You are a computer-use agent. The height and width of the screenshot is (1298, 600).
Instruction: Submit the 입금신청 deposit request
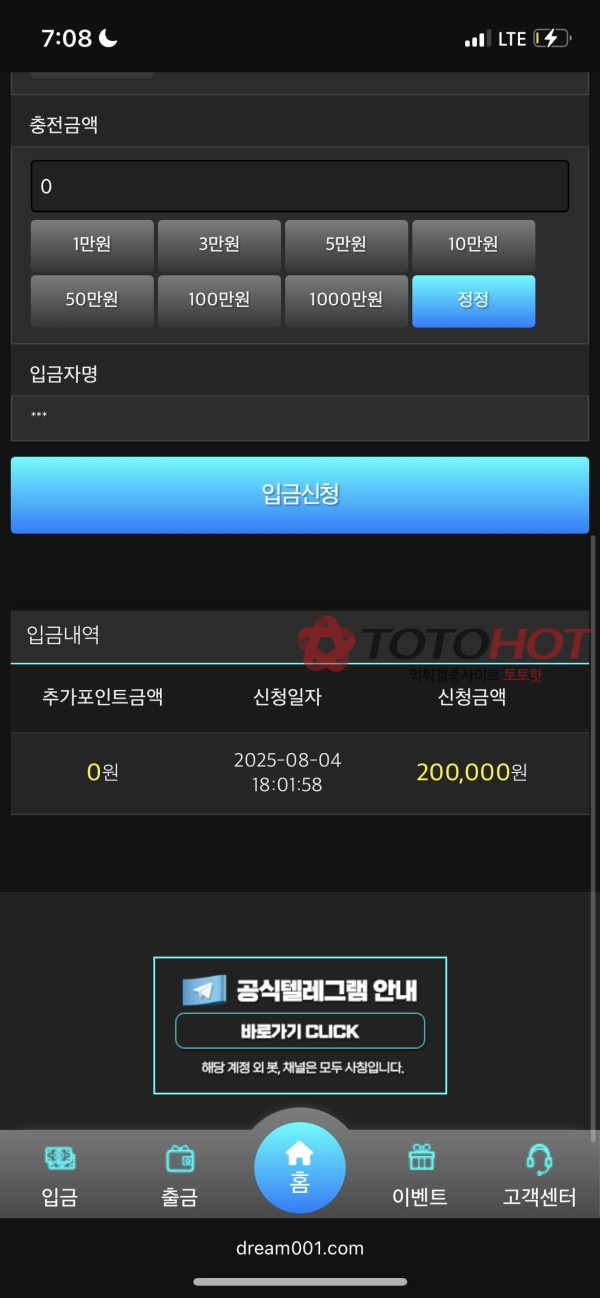(300, 495)
